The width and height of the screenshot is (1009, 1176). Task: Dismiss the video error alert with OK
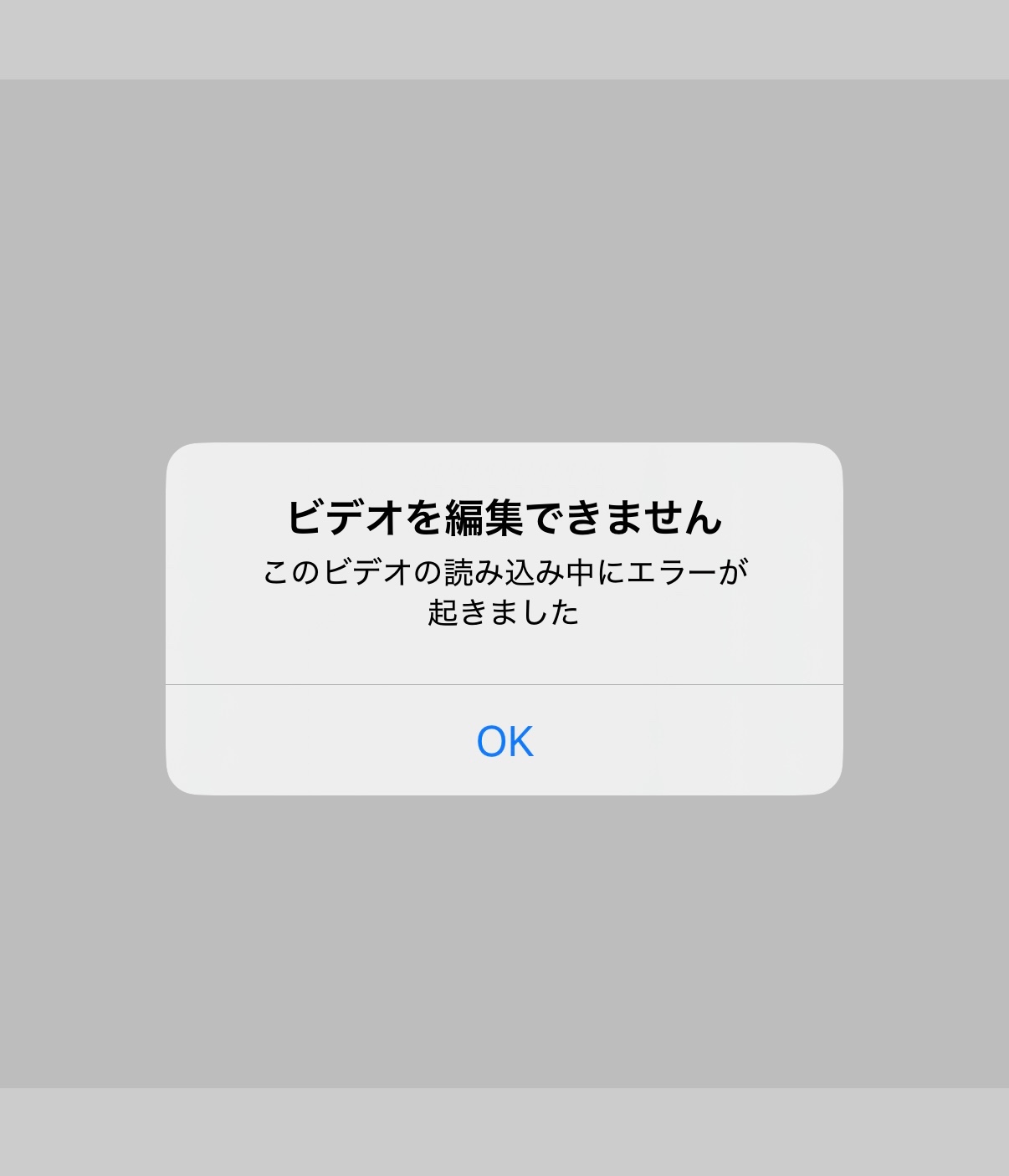504,741
